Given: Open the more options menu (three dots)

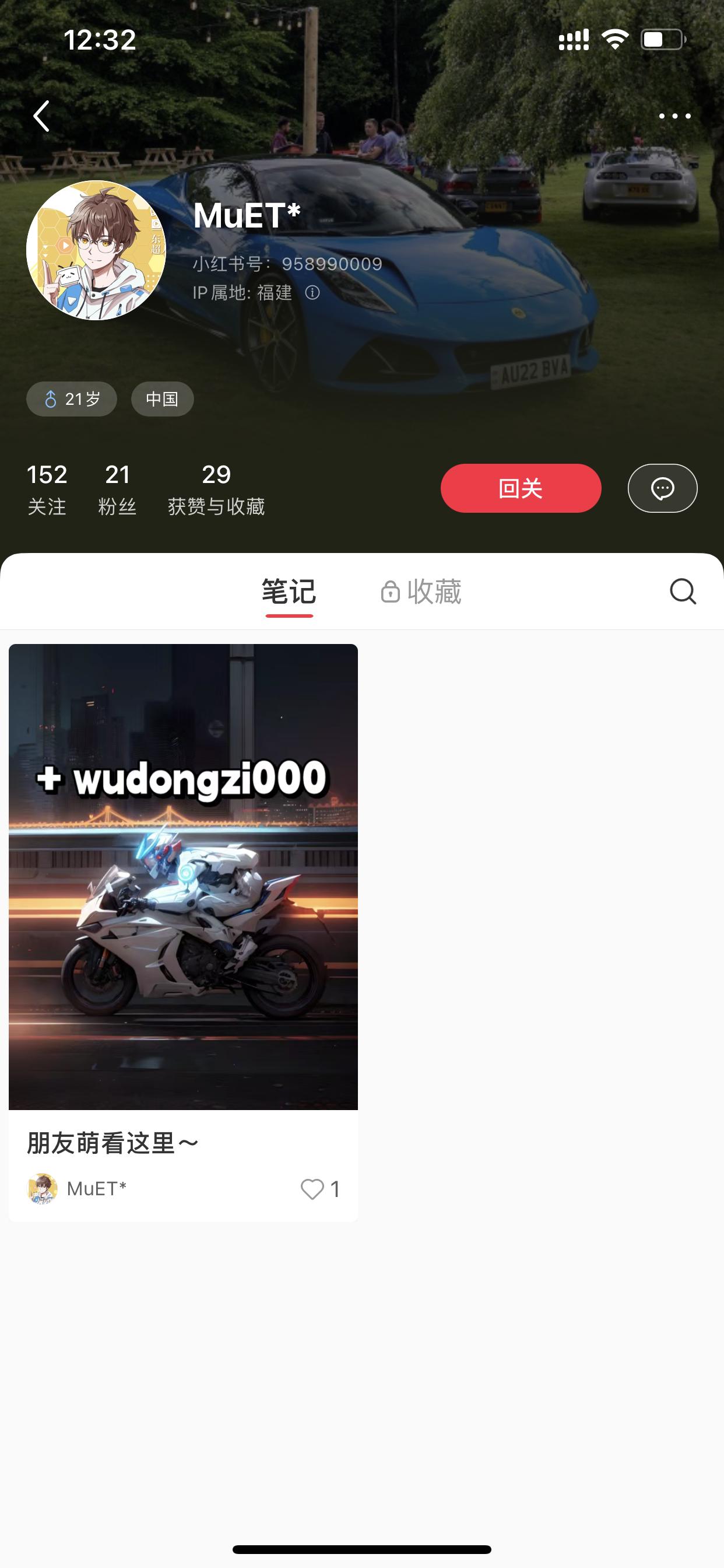Looking at the screenshot, I should pos(674,114).
